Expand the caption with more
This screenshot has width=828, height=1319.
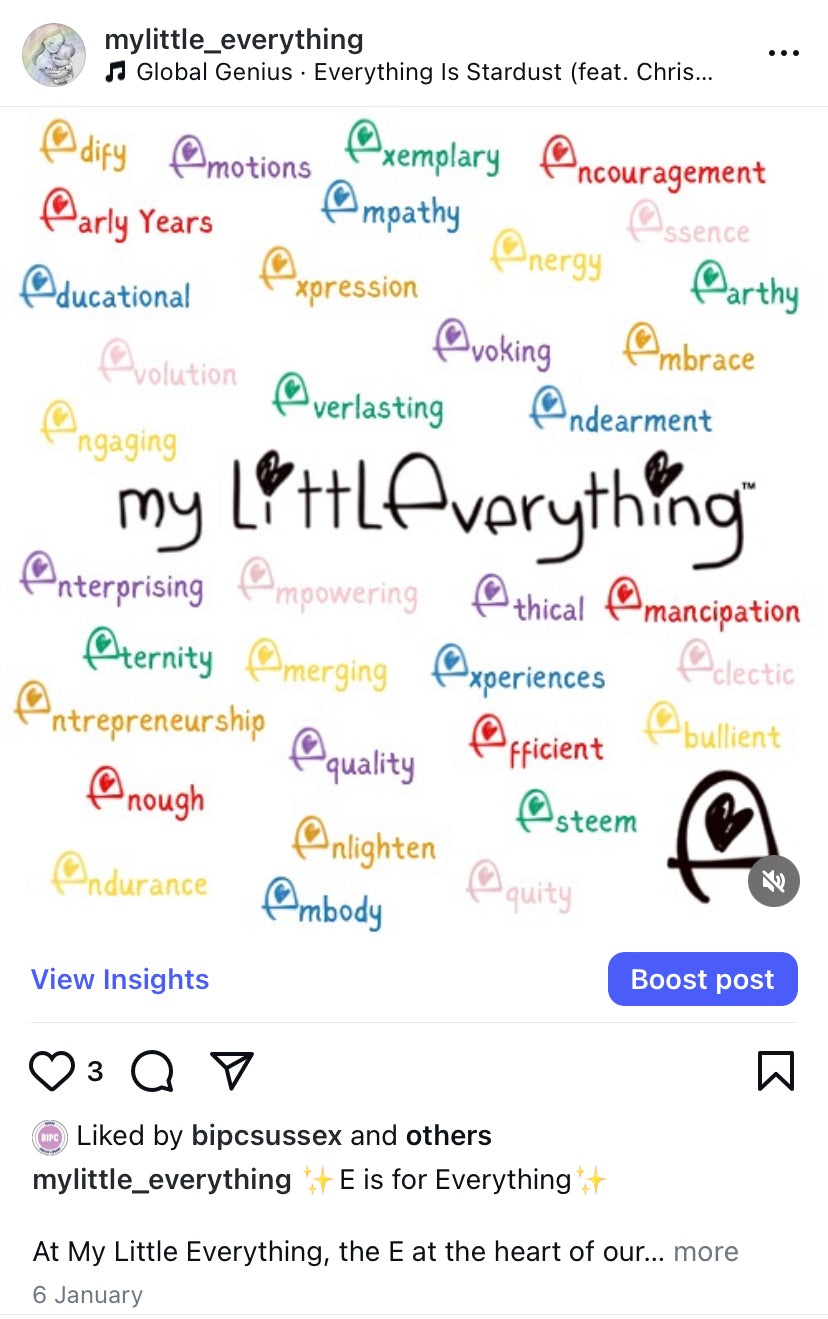[706, 1251]
